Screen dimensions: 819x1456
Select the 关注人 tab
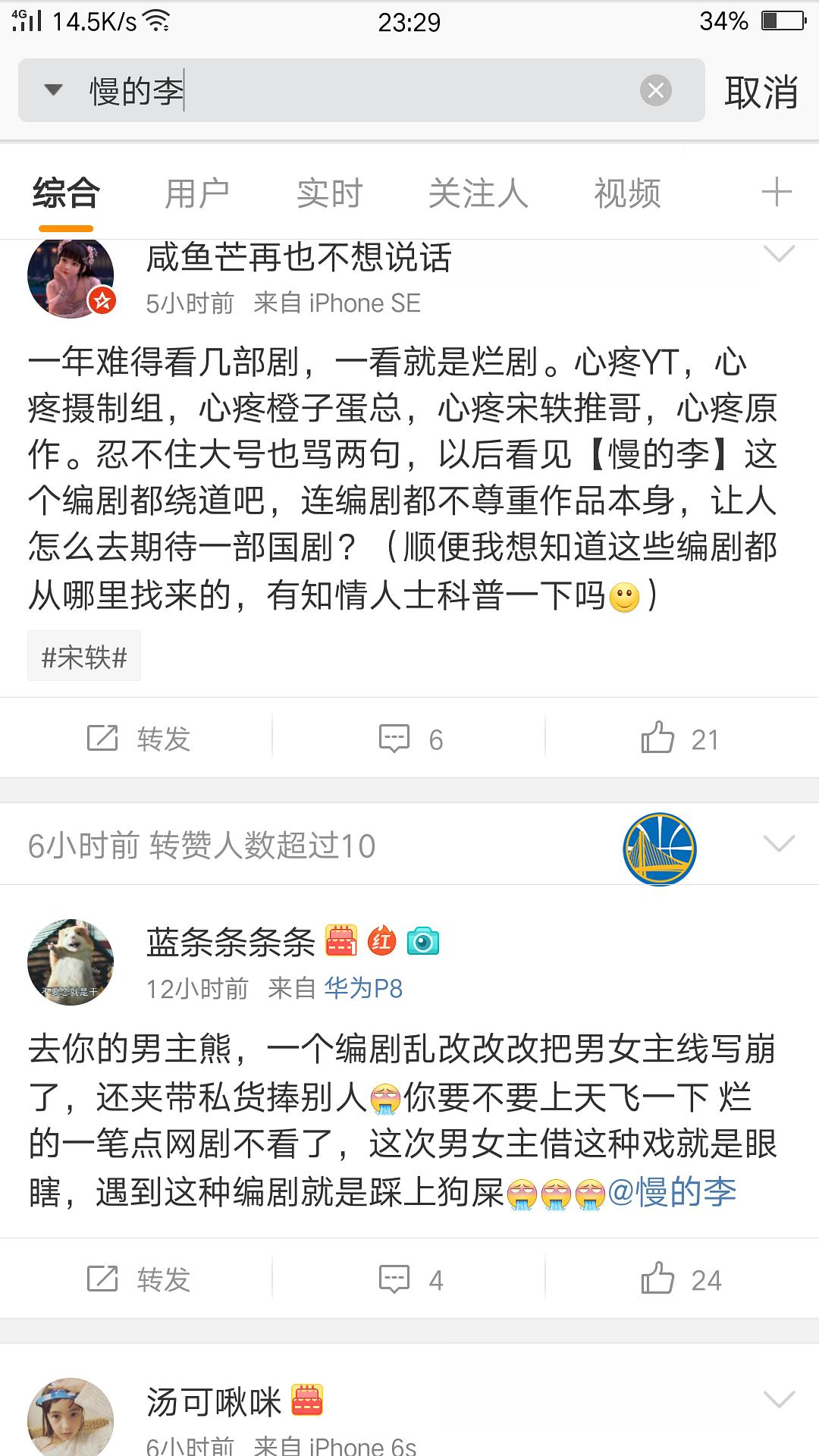tap(478, 193)
